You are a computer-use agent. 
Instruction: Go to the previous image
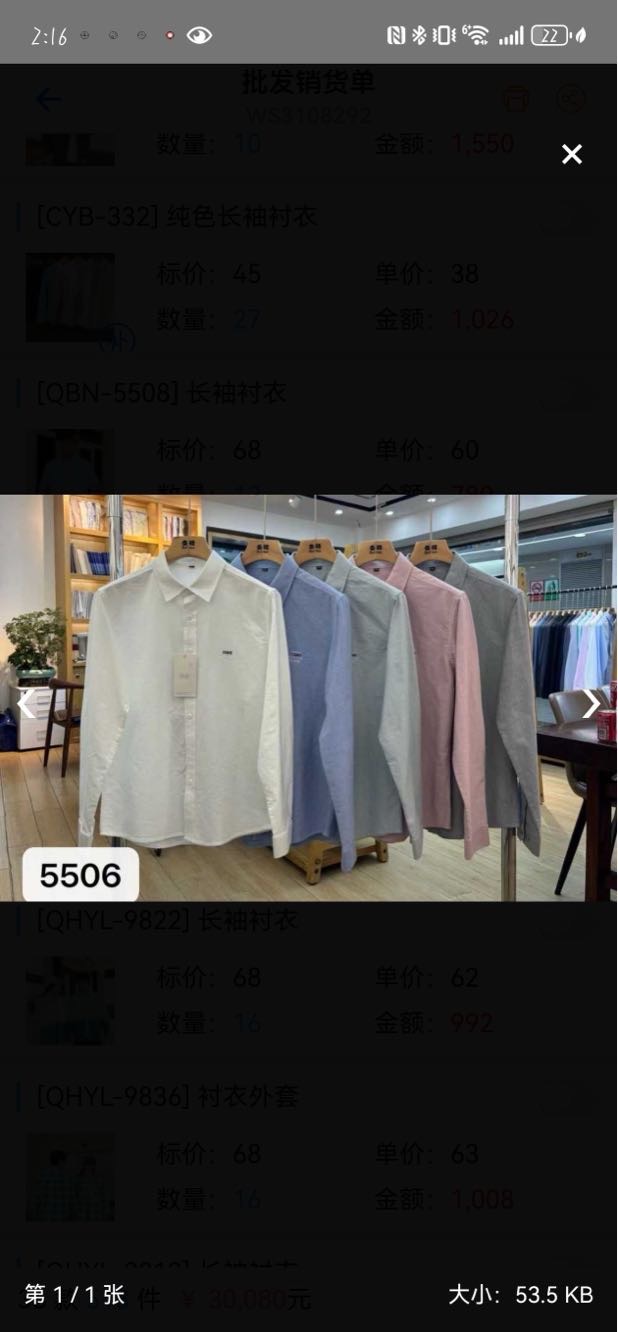click(25, 704)
